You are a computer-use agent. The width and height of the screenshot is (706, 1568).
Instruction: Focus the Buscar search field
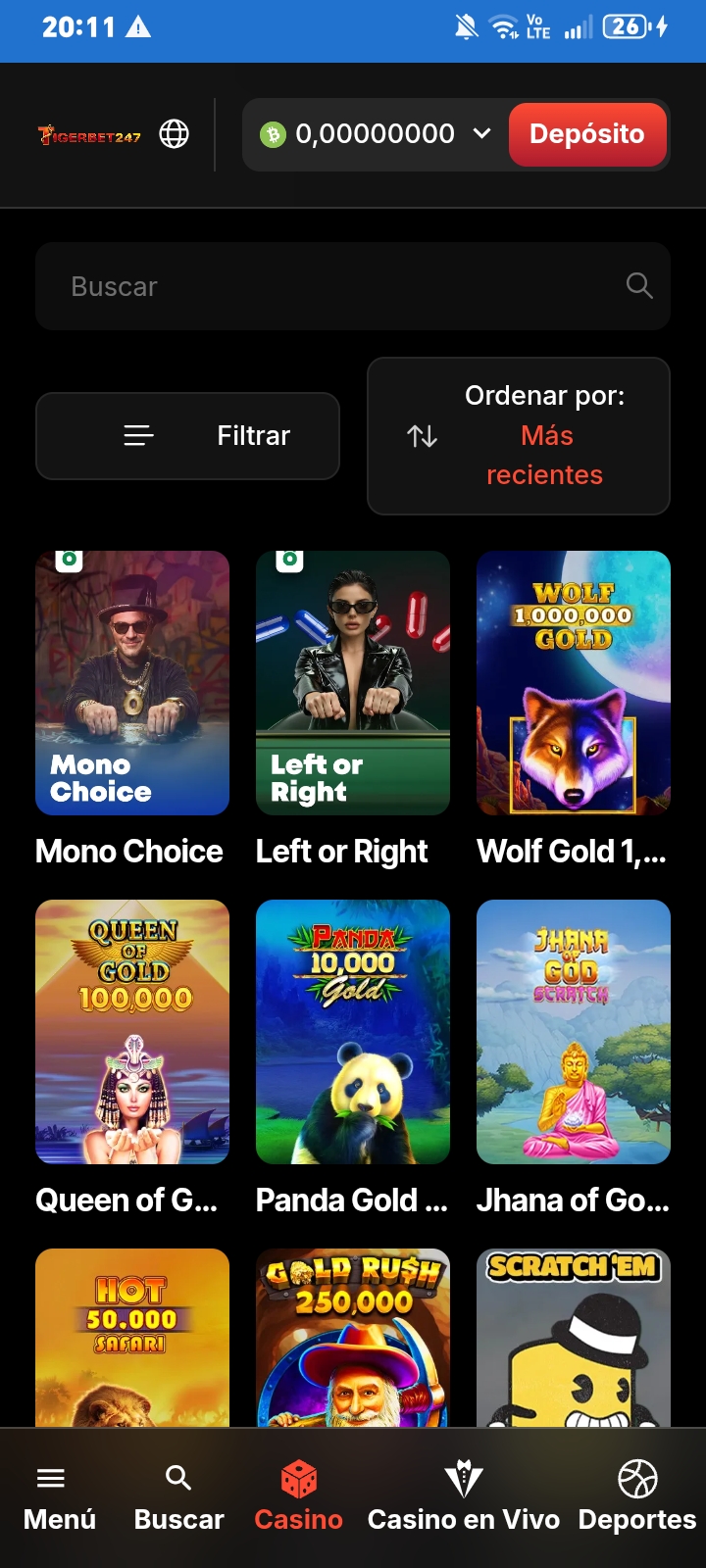coord(353,286)
